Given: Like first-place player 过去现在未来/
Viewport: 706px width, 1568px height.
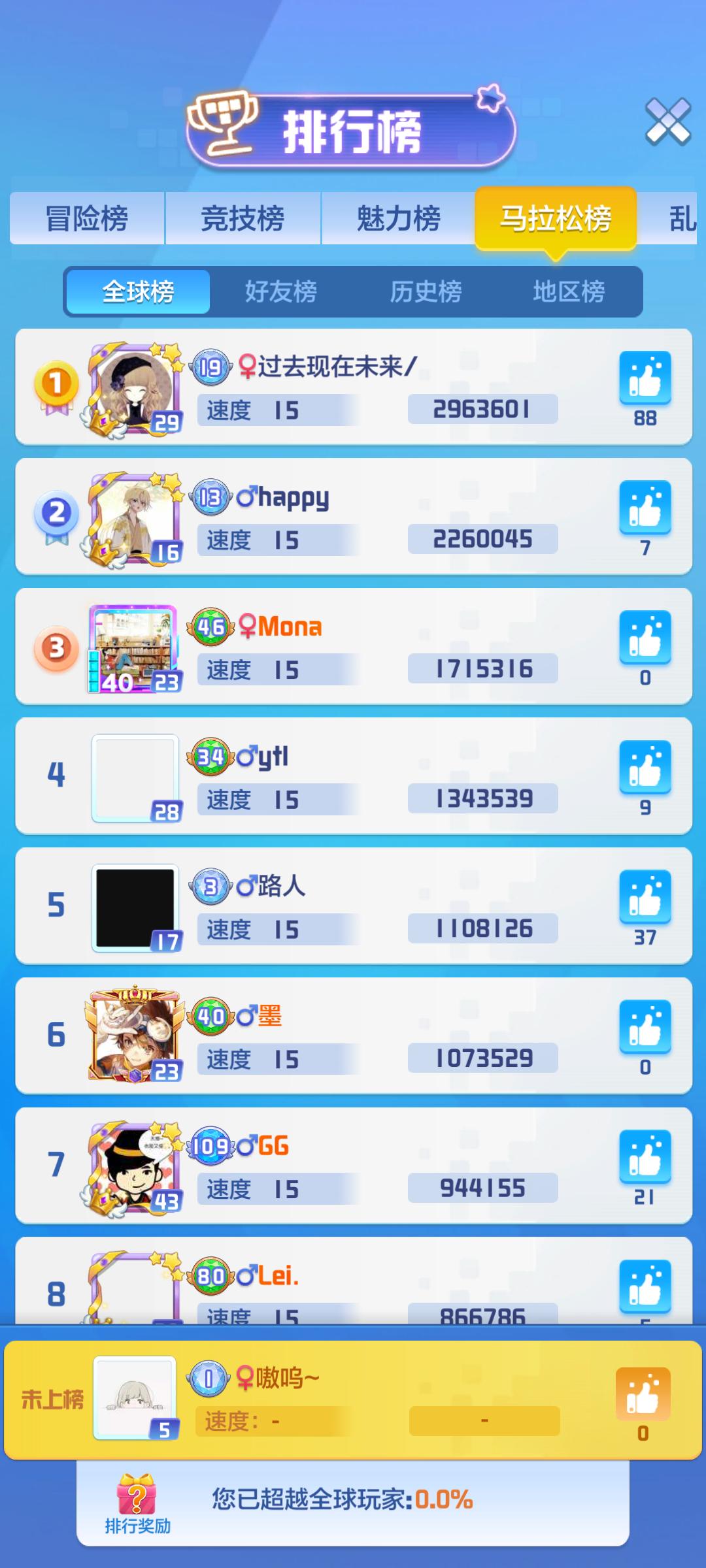Looking at the screenshot, I should coord(645,378).
